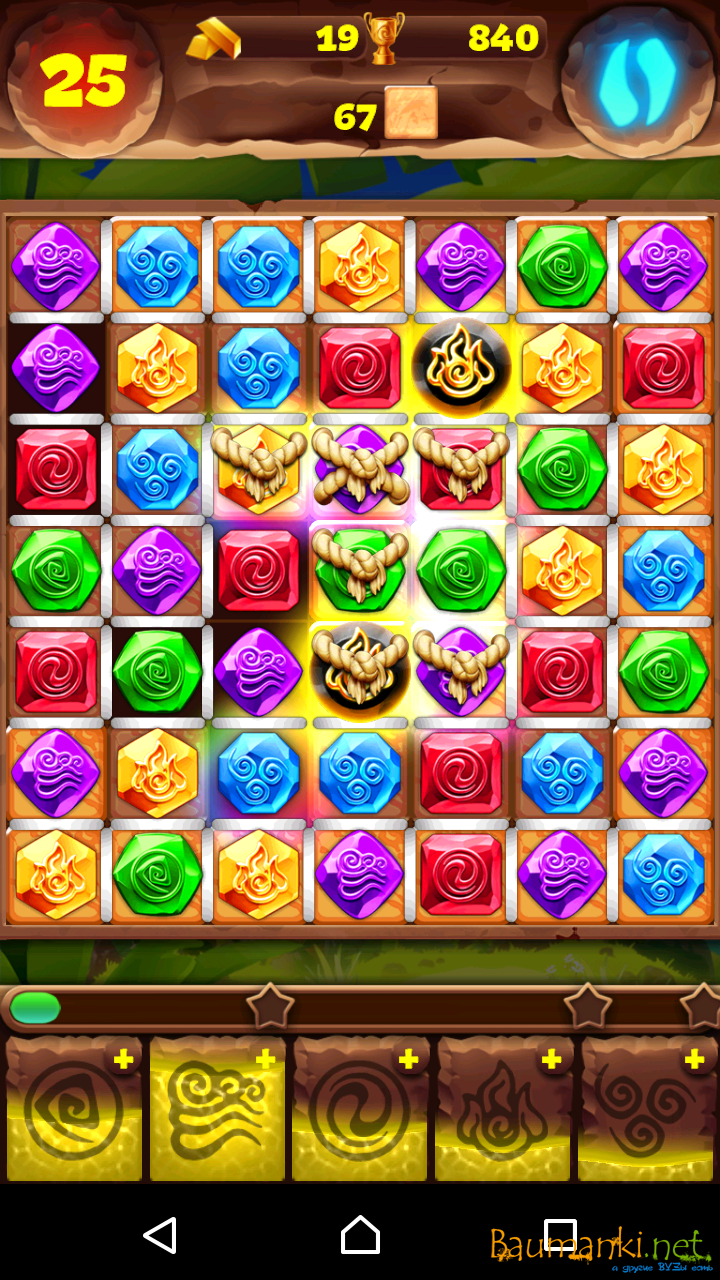This screenshot has width=720, height=1280.
Task: Return to the home screen
Action: pos(360,1236)
